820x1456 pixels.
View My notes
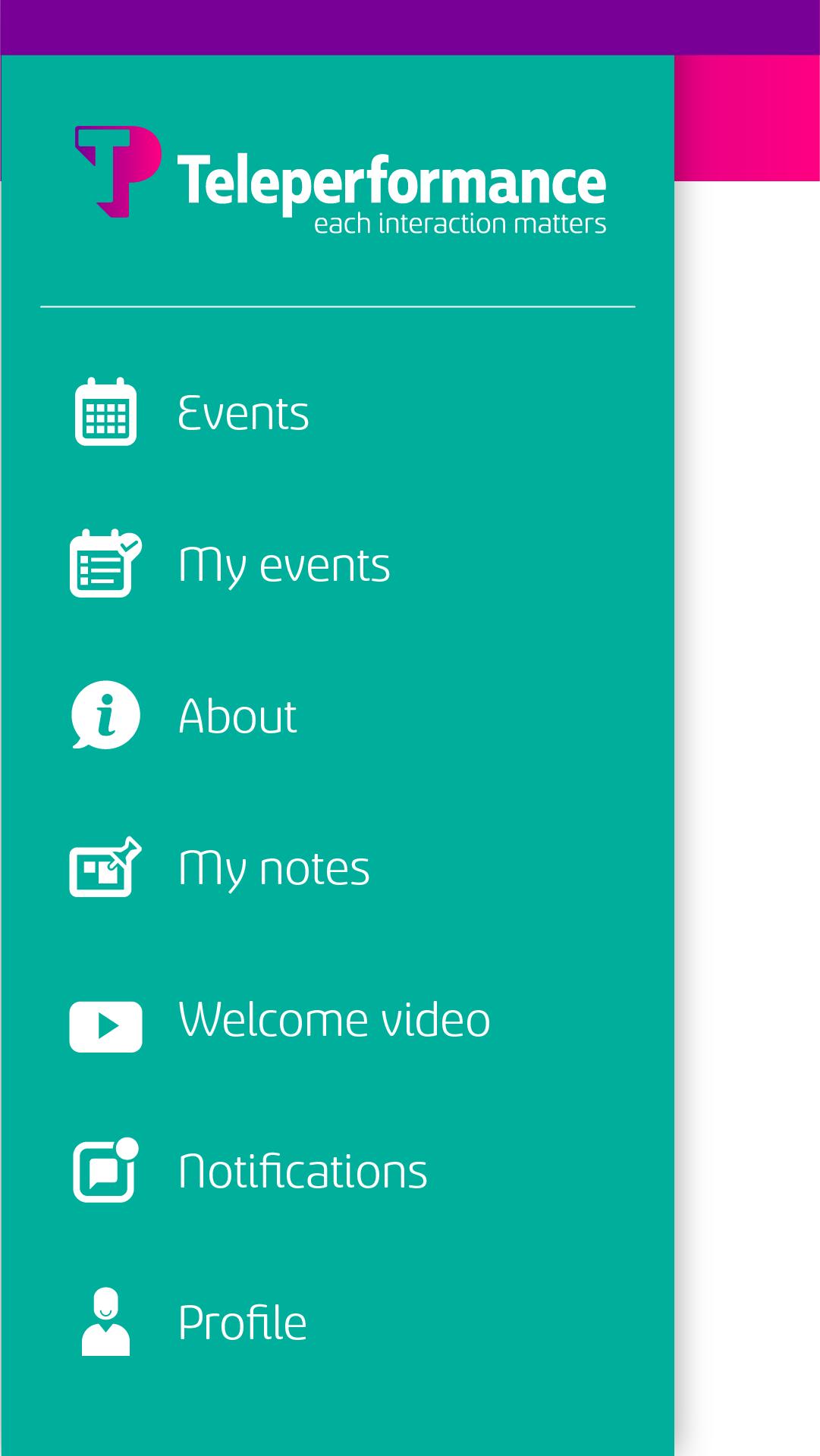[273, 868]
